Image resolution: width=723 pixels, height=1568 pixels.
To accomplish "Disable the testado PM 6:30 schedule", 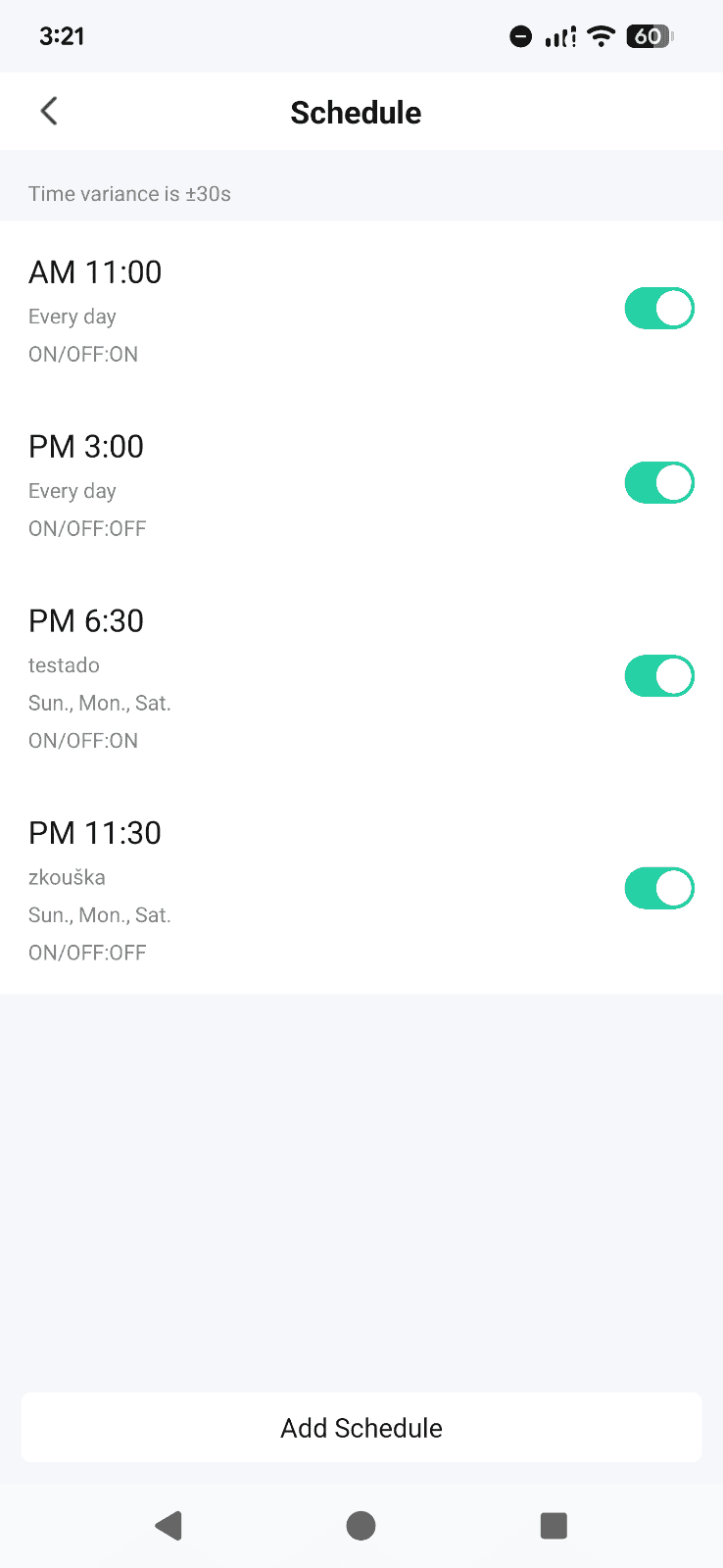I will (x=658, y=675).
